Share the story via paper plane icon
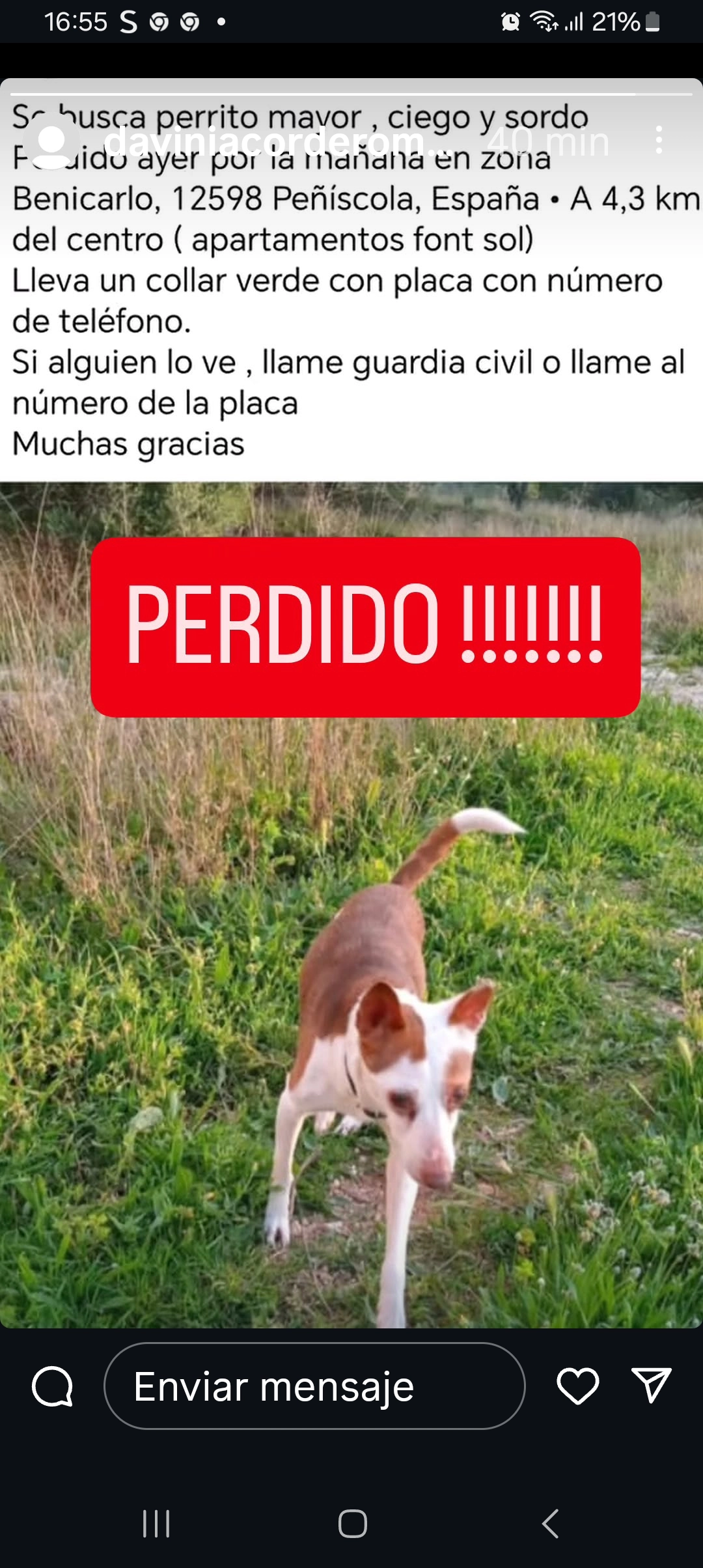This screenshot has height=1568, width=703. coord(651,1385)
